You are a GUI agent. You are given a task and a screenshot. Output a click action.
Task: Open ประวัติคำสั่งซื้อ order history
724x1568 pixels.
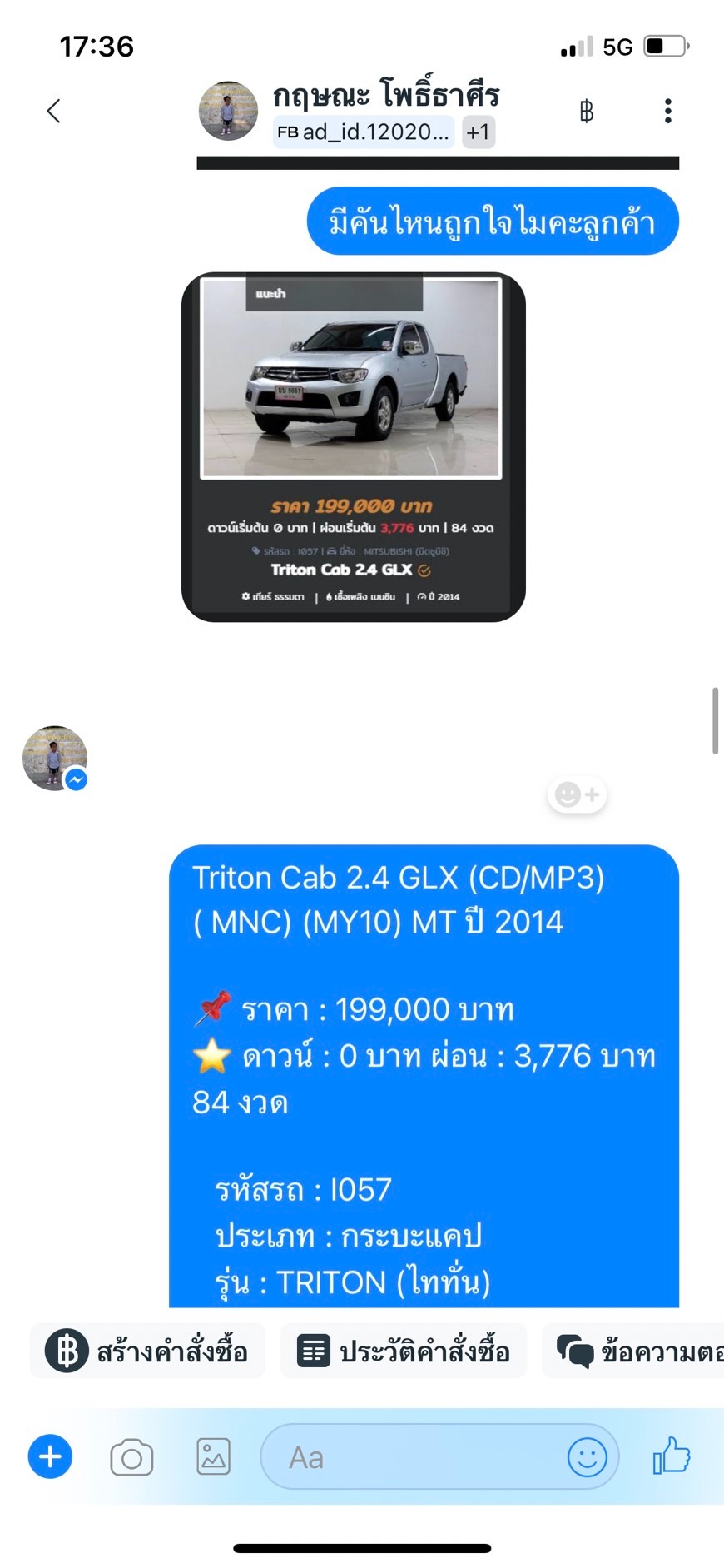(x=404, y=1351)
